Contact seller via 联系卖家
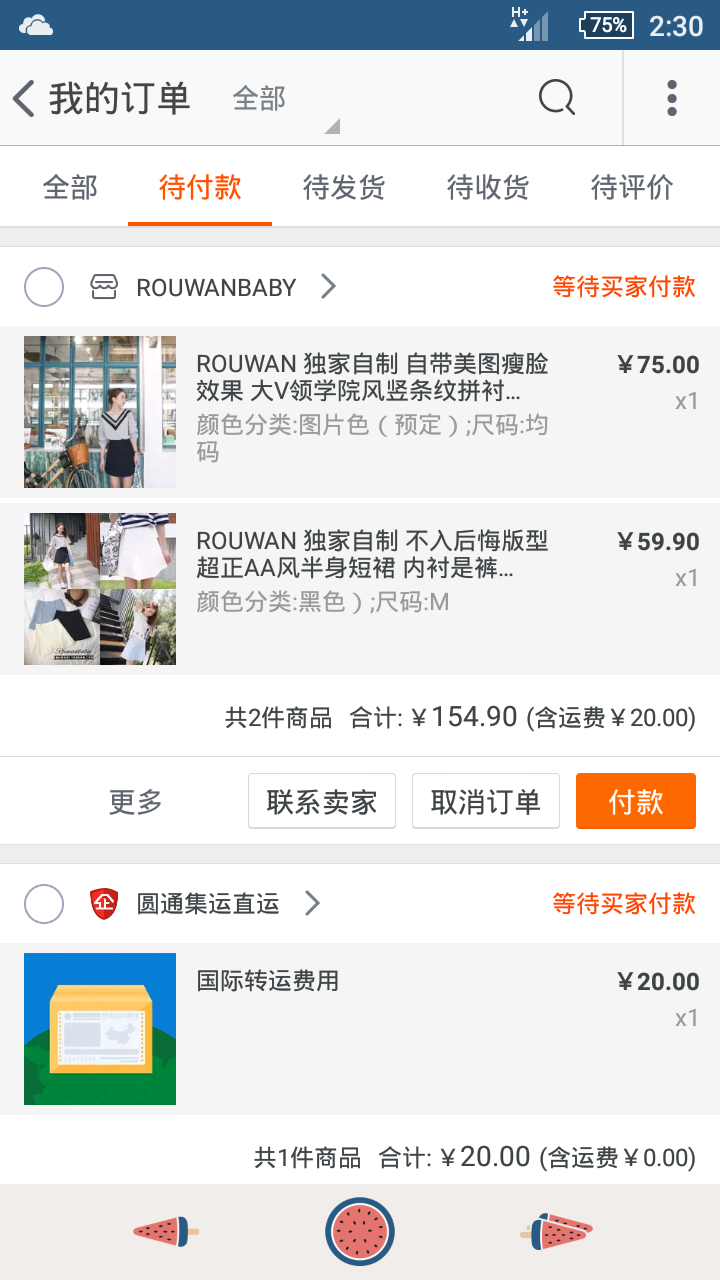The height and width of the screenshot is (1280, 720). [x=322, y=801]
